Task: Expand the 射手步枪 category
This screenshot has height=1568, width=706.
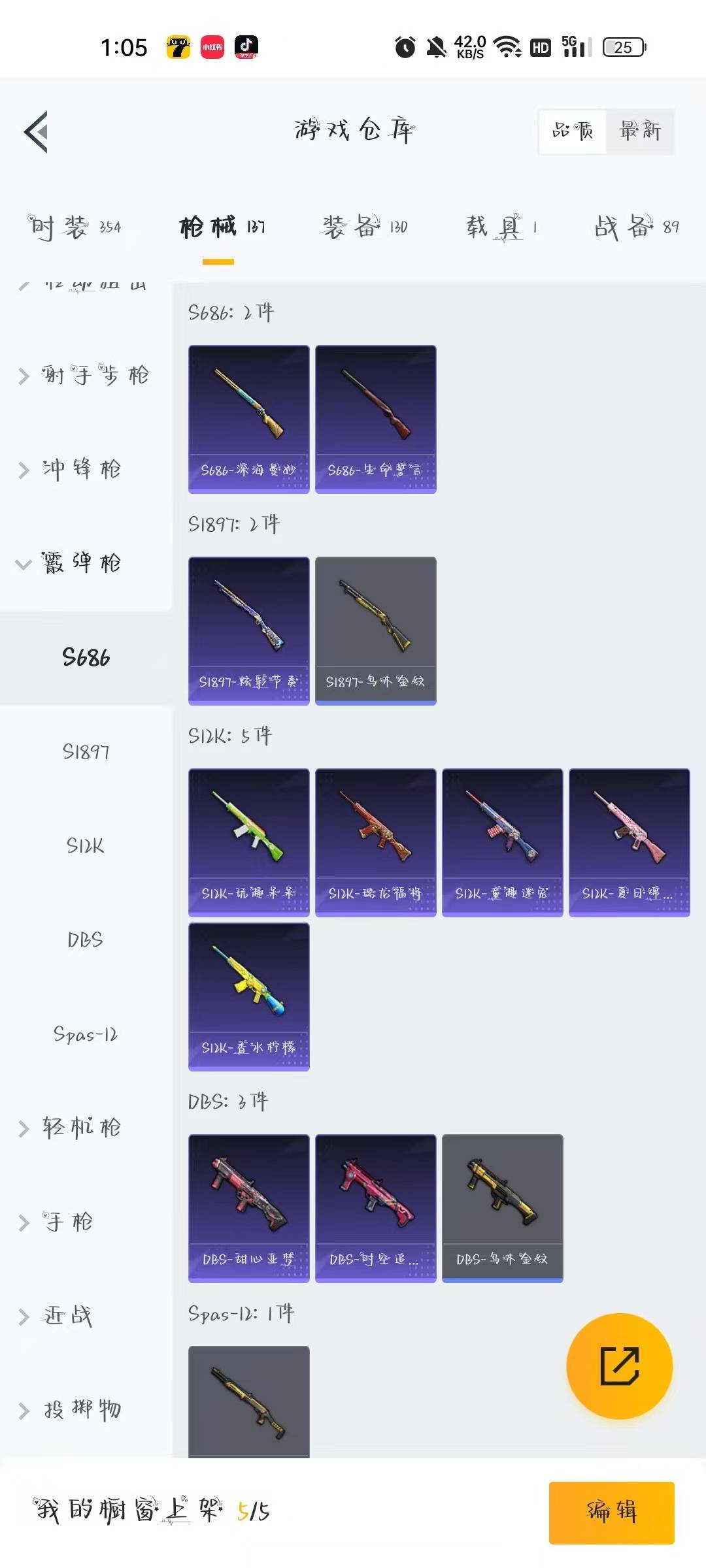Action: (x=85, y=376)
